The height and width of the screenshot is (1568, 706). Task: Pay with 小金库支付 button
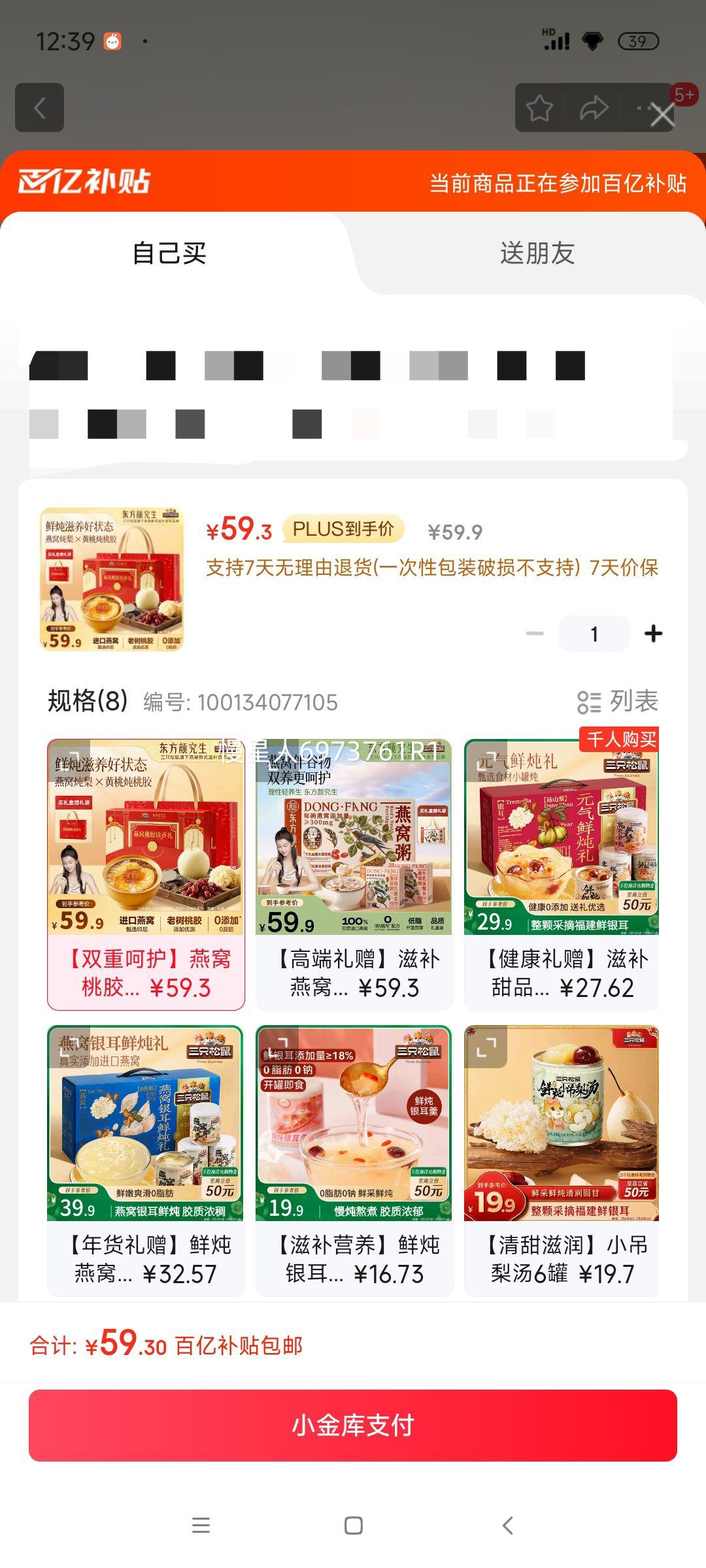coord(353,1425)
